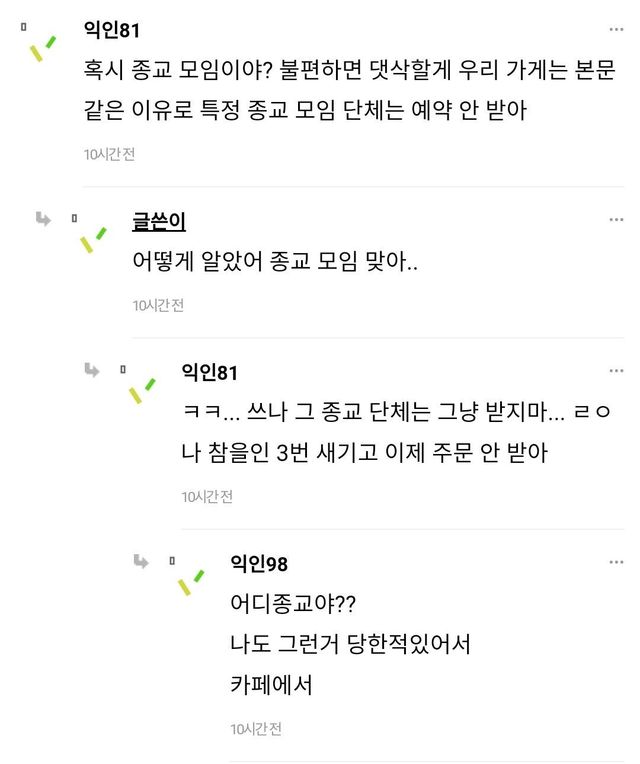Open the overflow menu on the reply starting 'ㅋㅋ... 쓰나'

pyautogui.click(x=617, y=372)
